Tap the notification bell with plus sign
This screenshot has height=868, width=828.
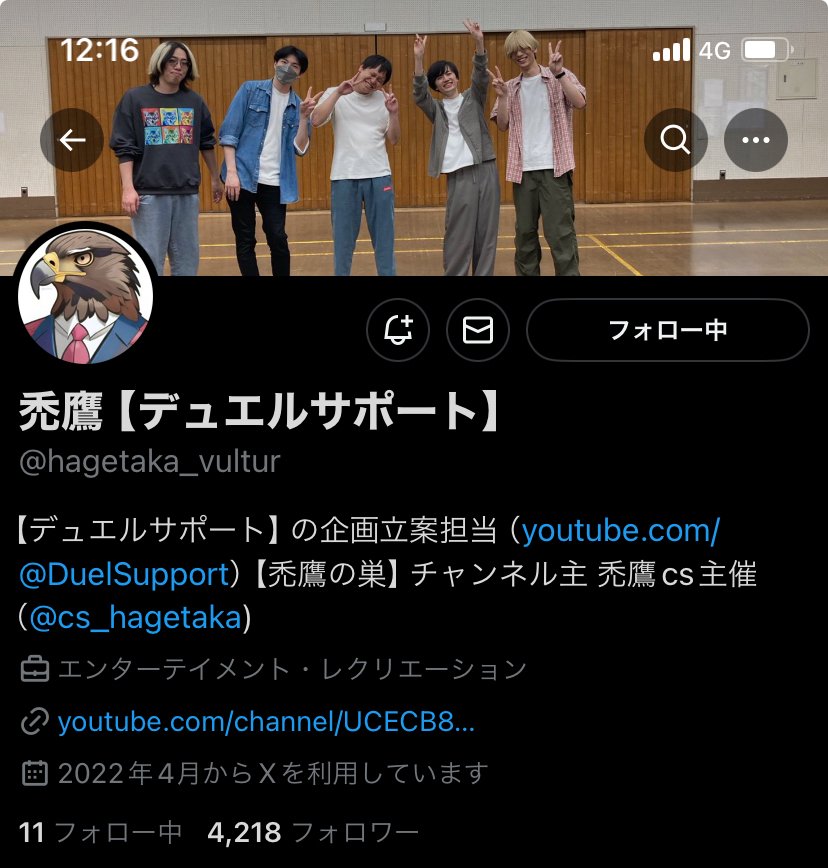[x=398, y=329]
